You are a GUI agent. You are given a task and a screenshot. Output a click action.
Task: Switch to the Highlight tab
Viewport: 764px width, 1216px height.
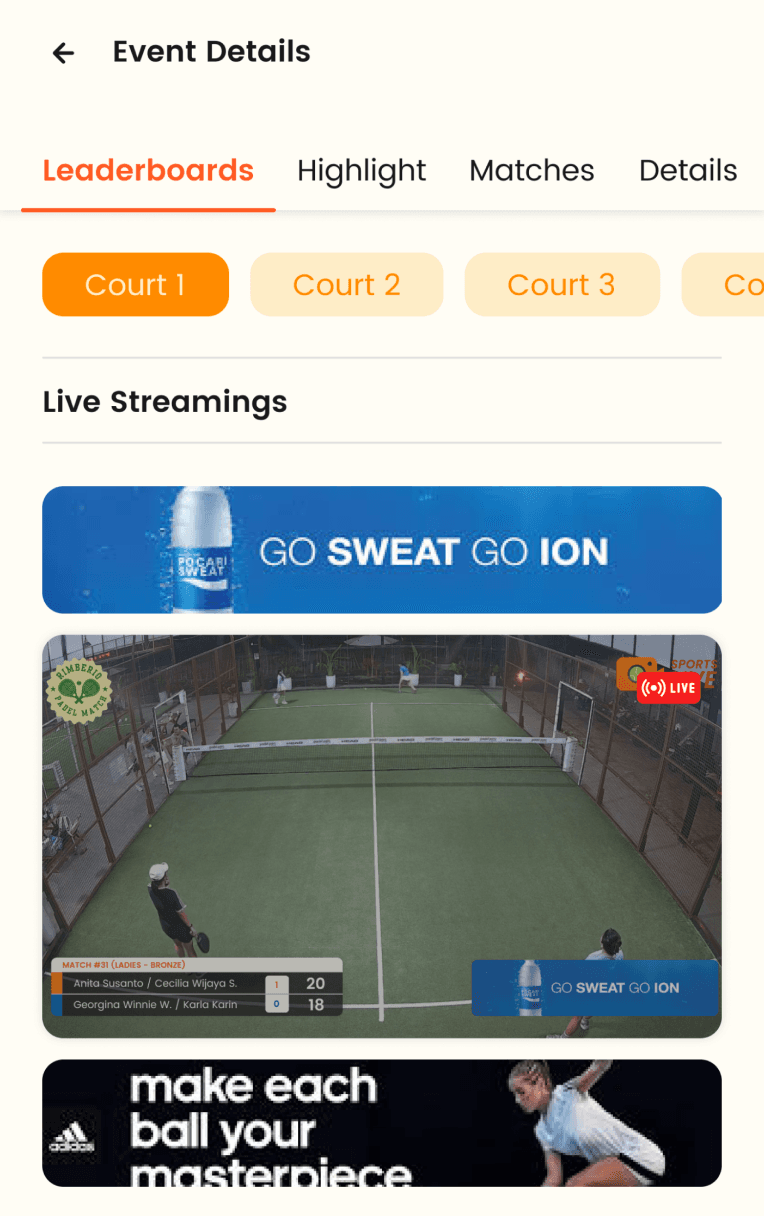361,171
